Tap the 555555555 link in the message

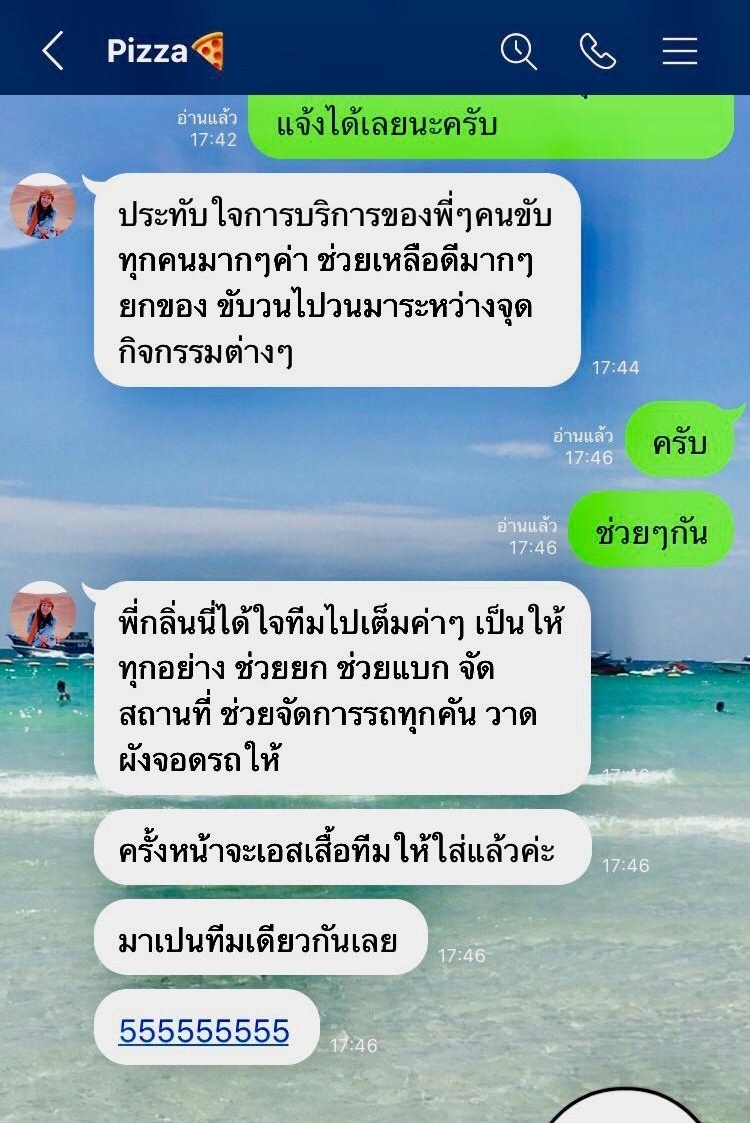tap(204, 1030)
